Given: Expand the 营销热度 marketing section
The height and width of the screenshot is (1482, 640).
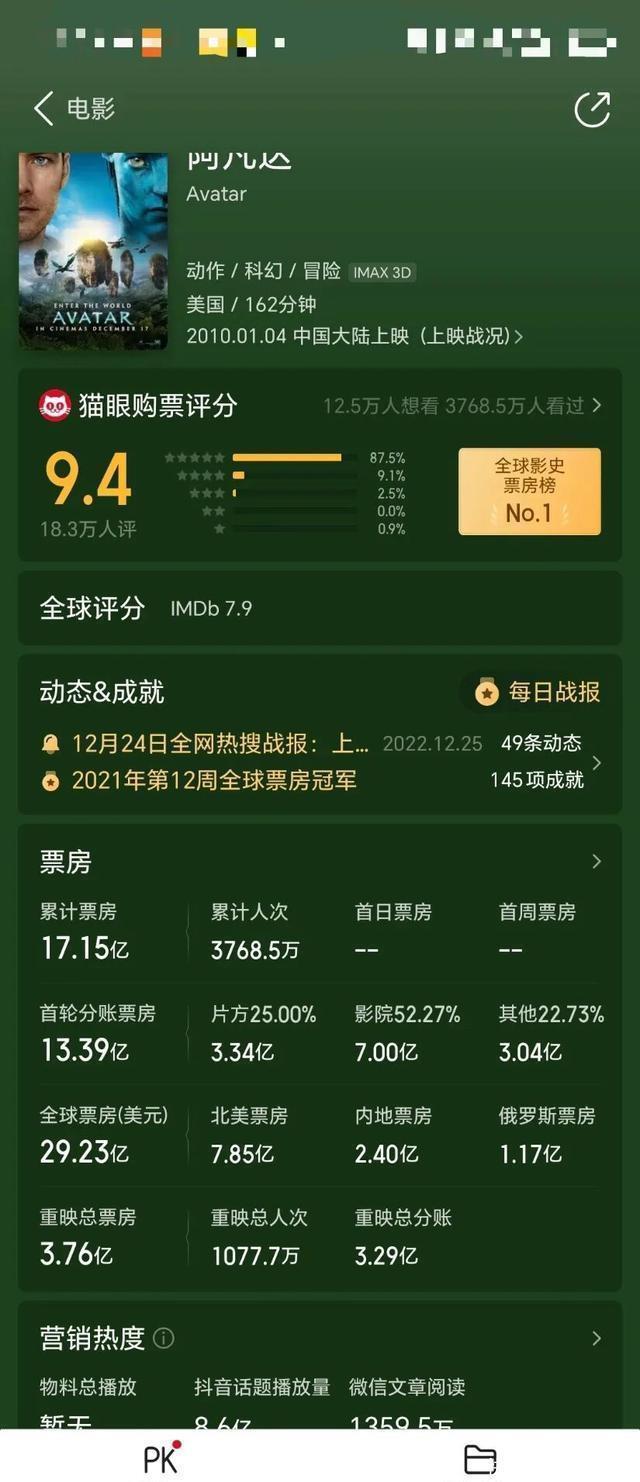Looking at the screenshot, I should (596, 1338).
